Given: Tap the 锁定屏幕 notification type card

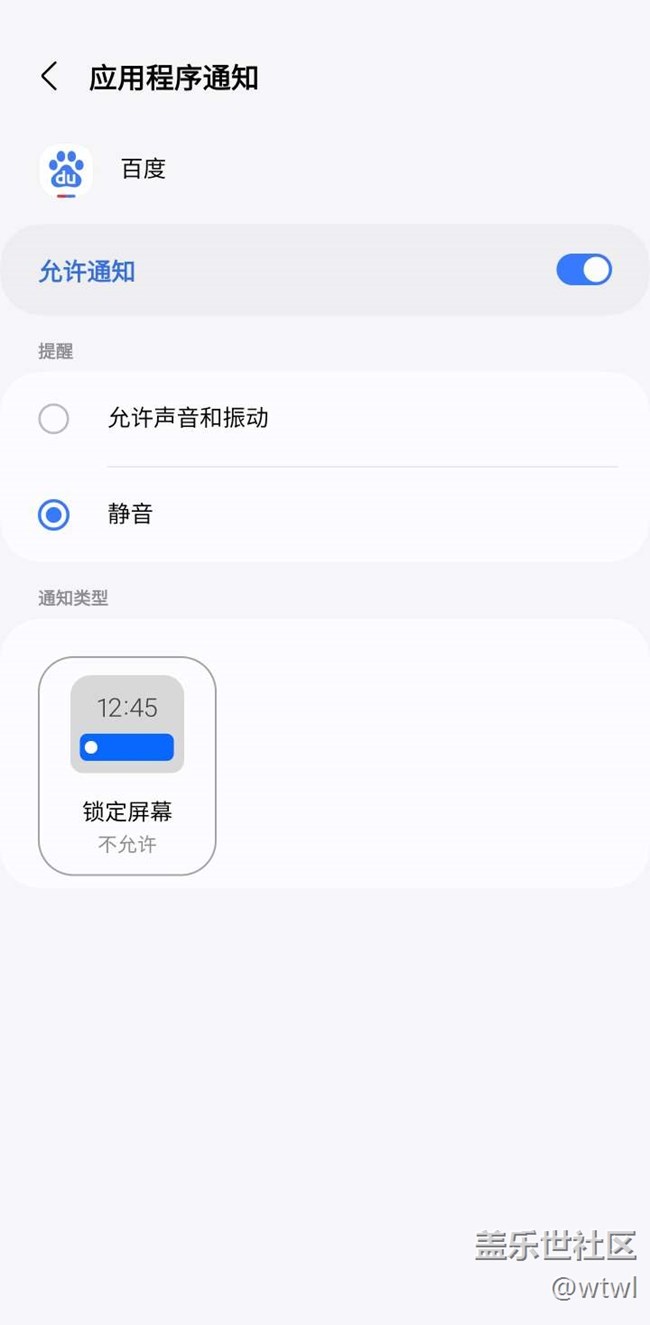Looking at the screenshot, I should [127, 766].
